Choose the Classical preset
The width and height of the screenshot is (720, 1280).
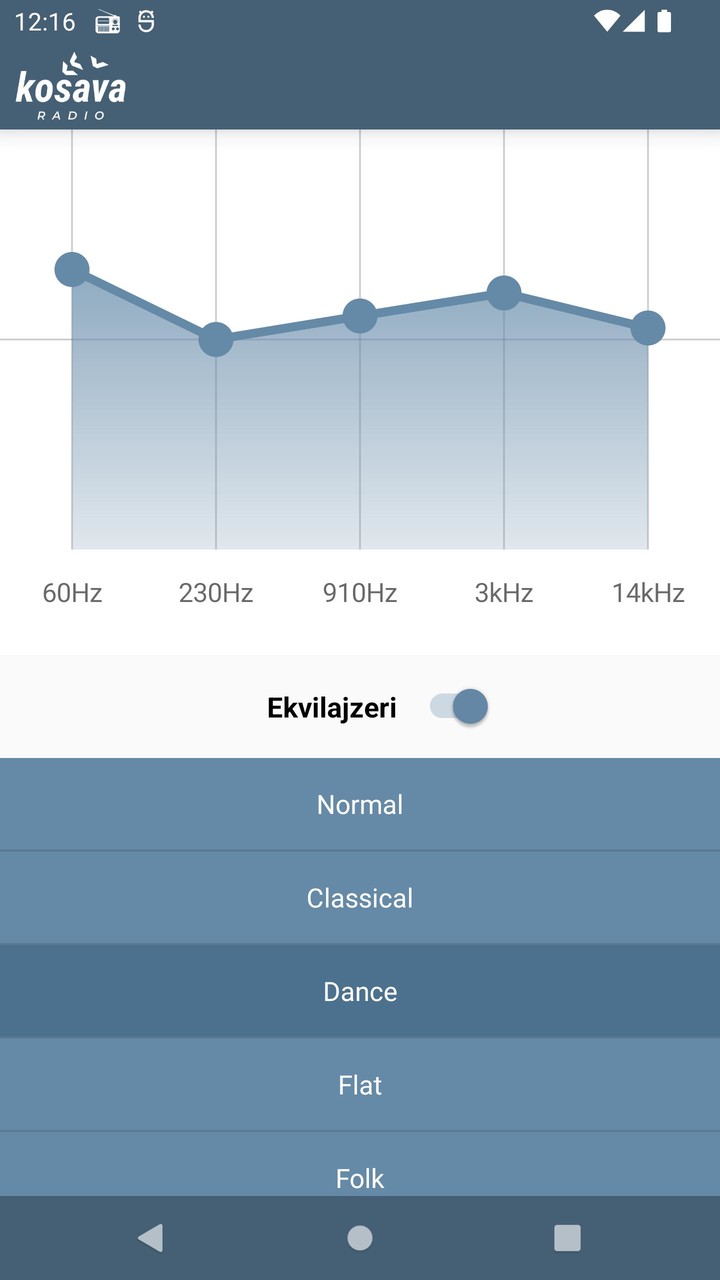click(360, 898)
